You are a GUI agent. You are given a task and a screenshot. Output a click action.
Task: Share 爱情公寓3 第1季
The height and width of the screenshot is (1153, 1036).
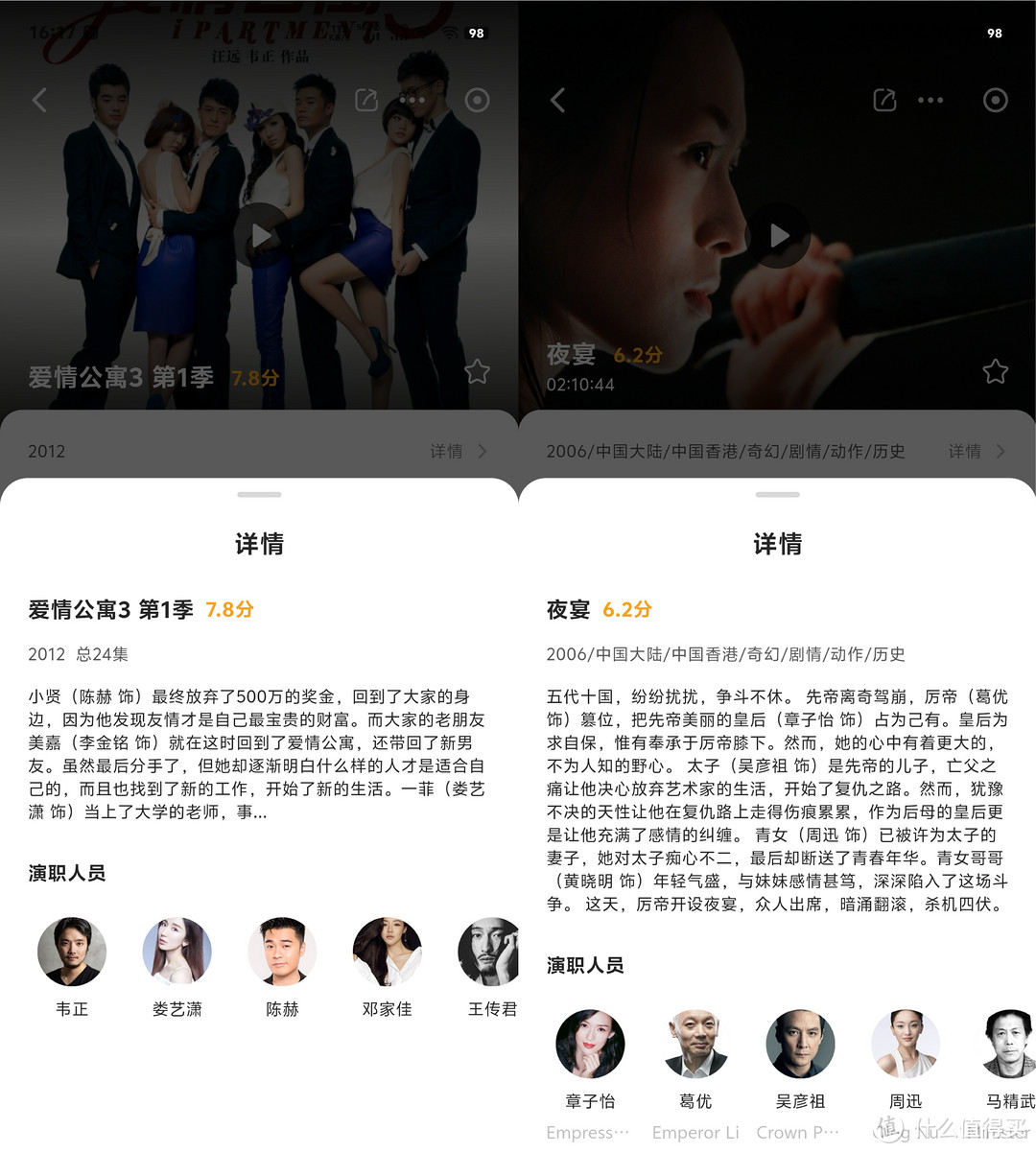click(366, 100)
